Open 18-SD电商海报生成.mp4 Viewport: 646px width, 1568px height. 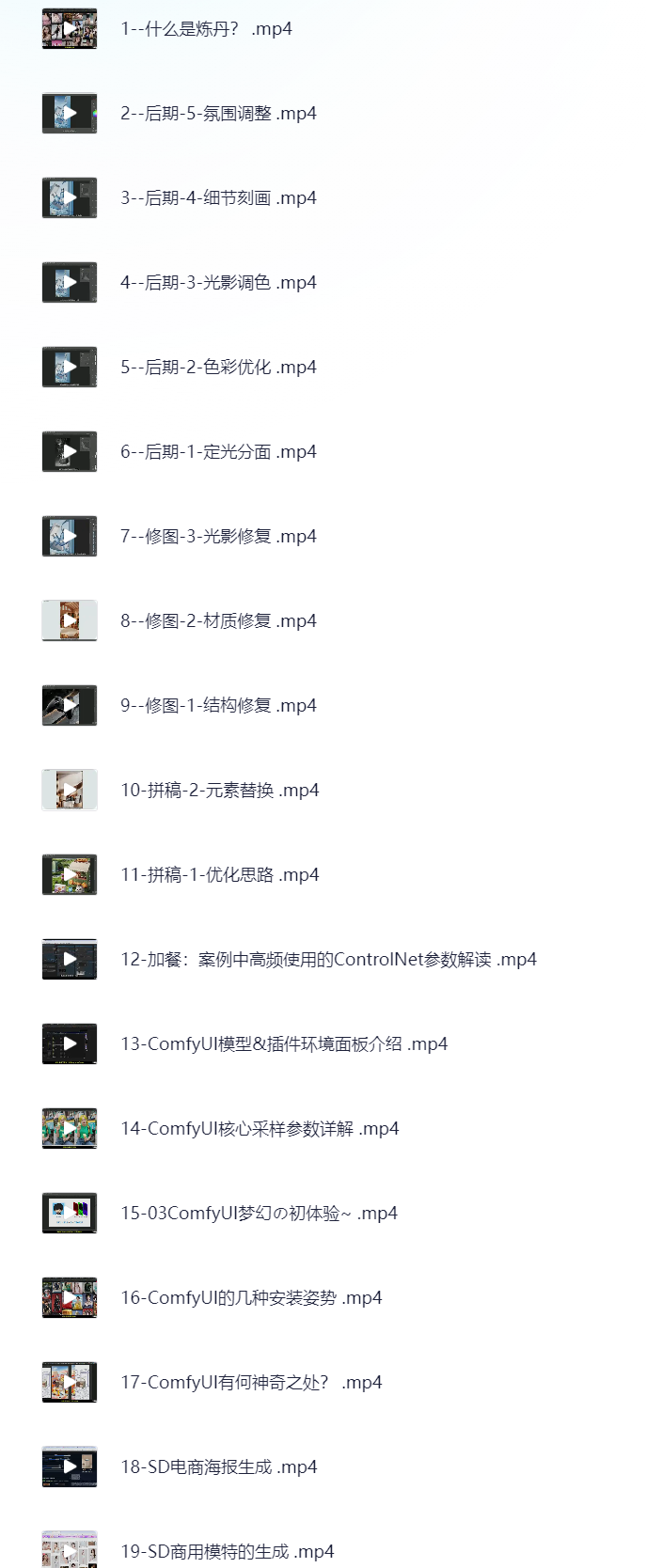[218, 1467]
